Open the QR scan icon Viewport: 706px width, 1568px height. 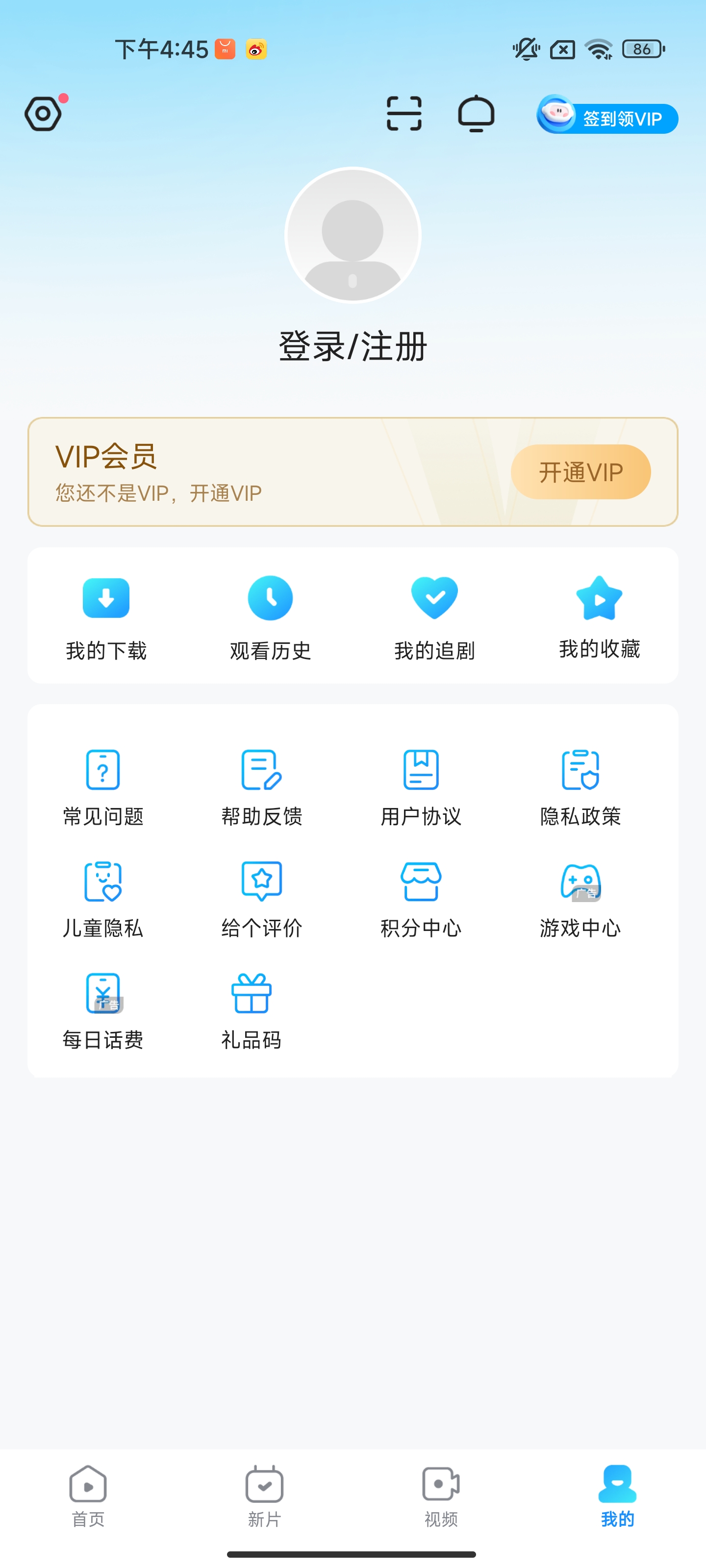click(404, 114)
